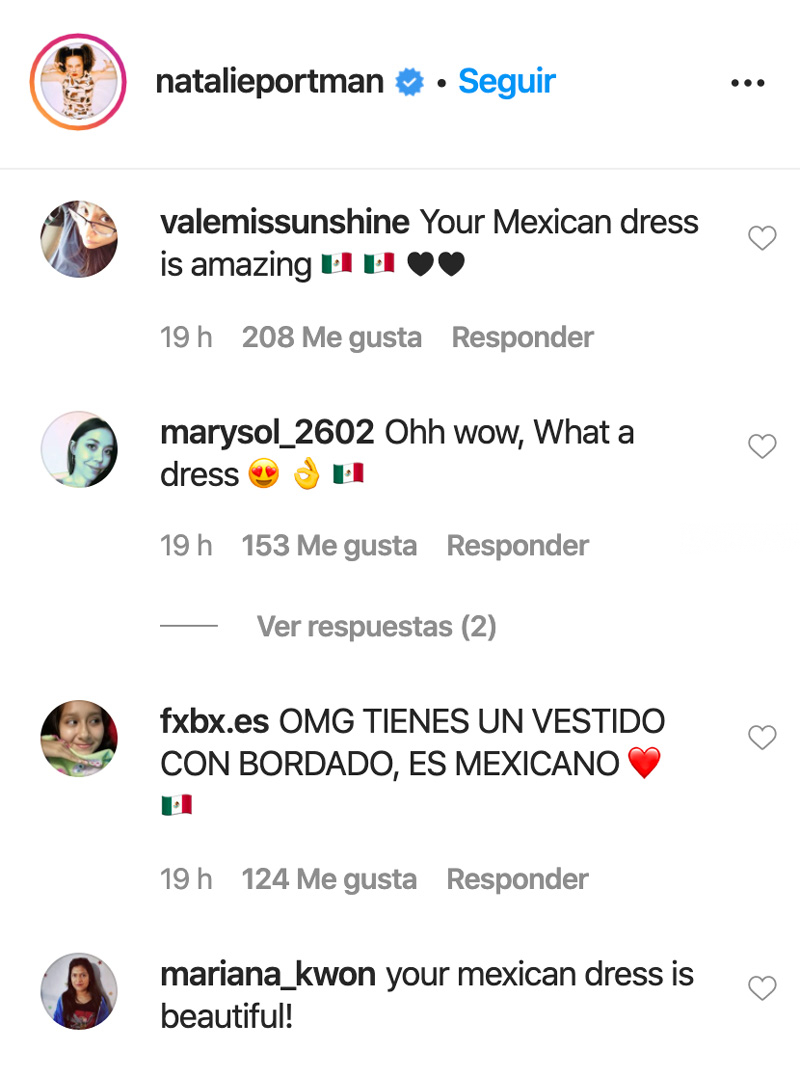Screen dimensions: 800x1078
Task: Open mariana_kwon's profile from username
Action: (x=267, y=975)
